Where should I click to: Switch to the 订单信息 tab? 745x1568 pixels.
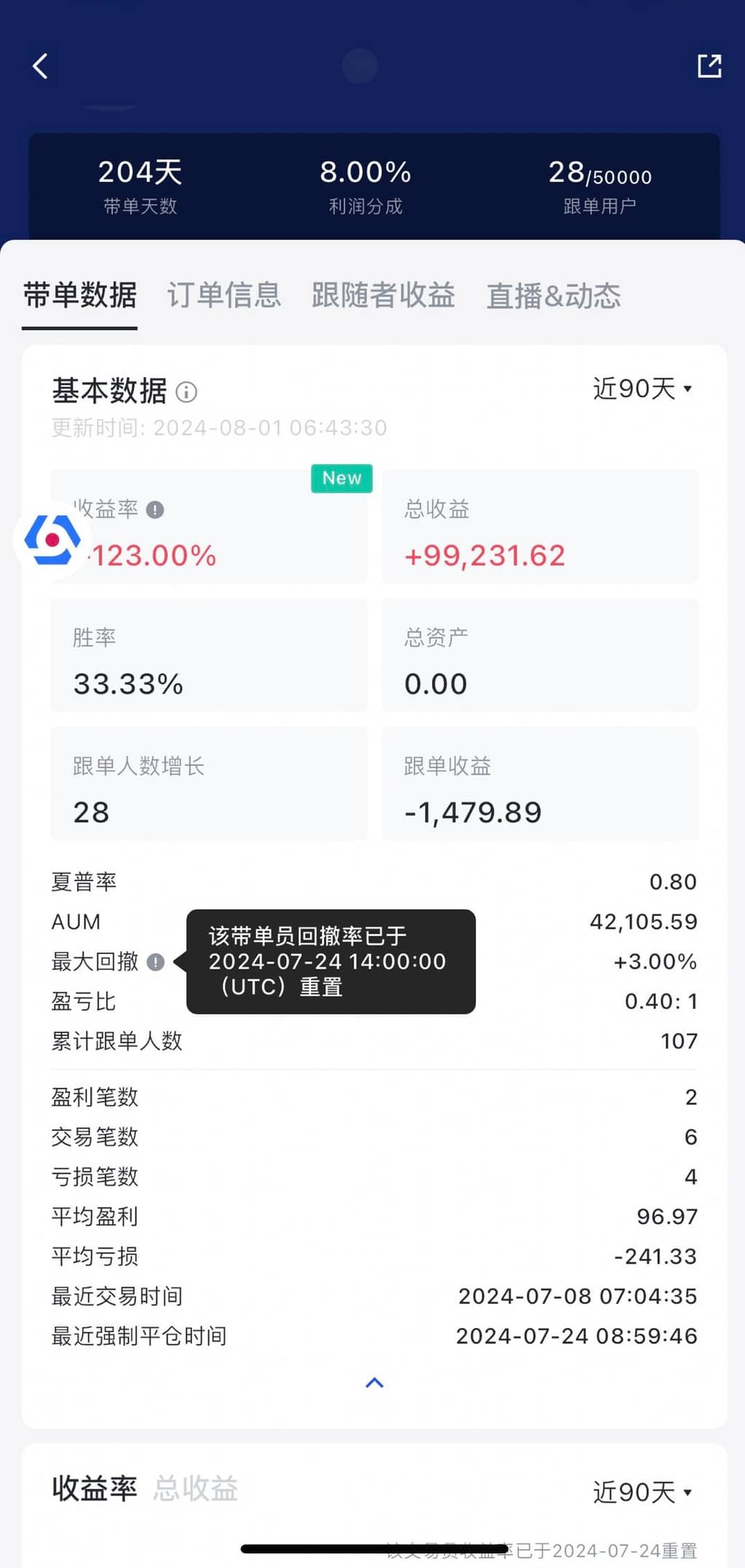pyautogui.click(x=224, y=295)
